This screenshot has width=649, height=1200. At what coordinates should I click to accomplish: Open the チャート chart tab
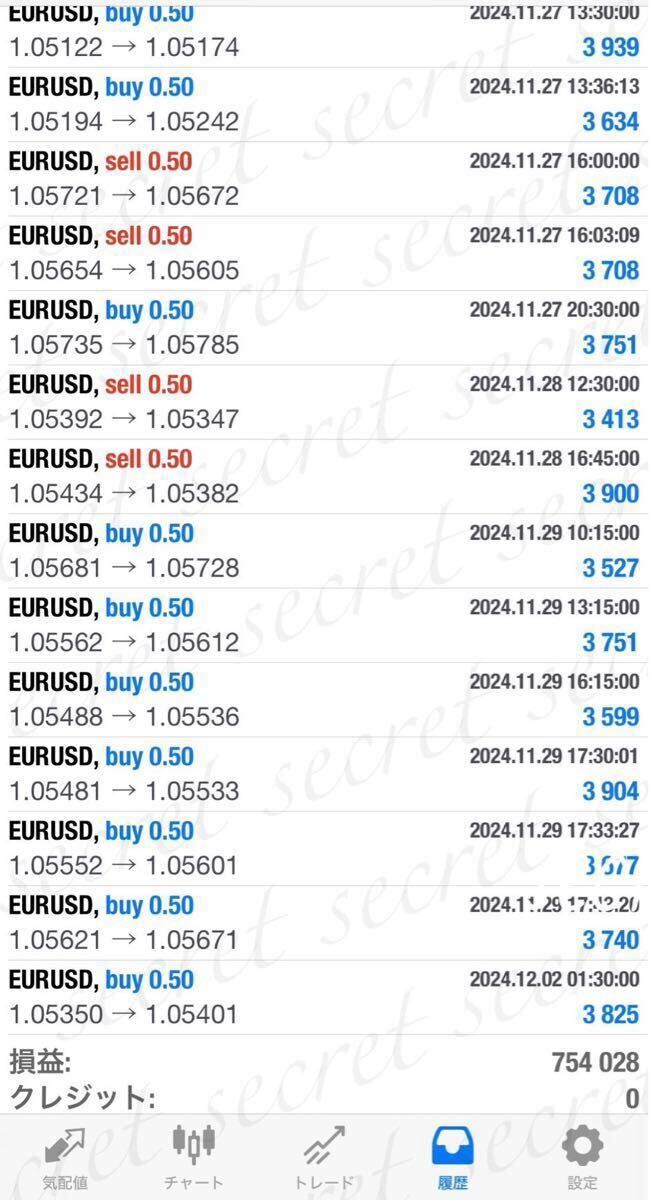(x=194, y=1158)
